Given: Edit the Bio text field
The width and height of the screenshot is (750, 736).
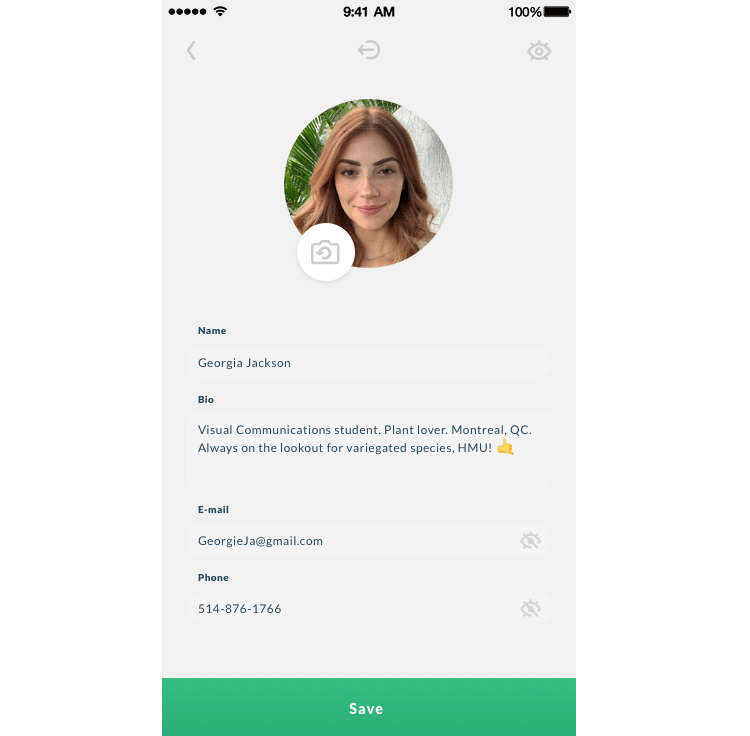Looking at the screenshot, I should (368, 450).
